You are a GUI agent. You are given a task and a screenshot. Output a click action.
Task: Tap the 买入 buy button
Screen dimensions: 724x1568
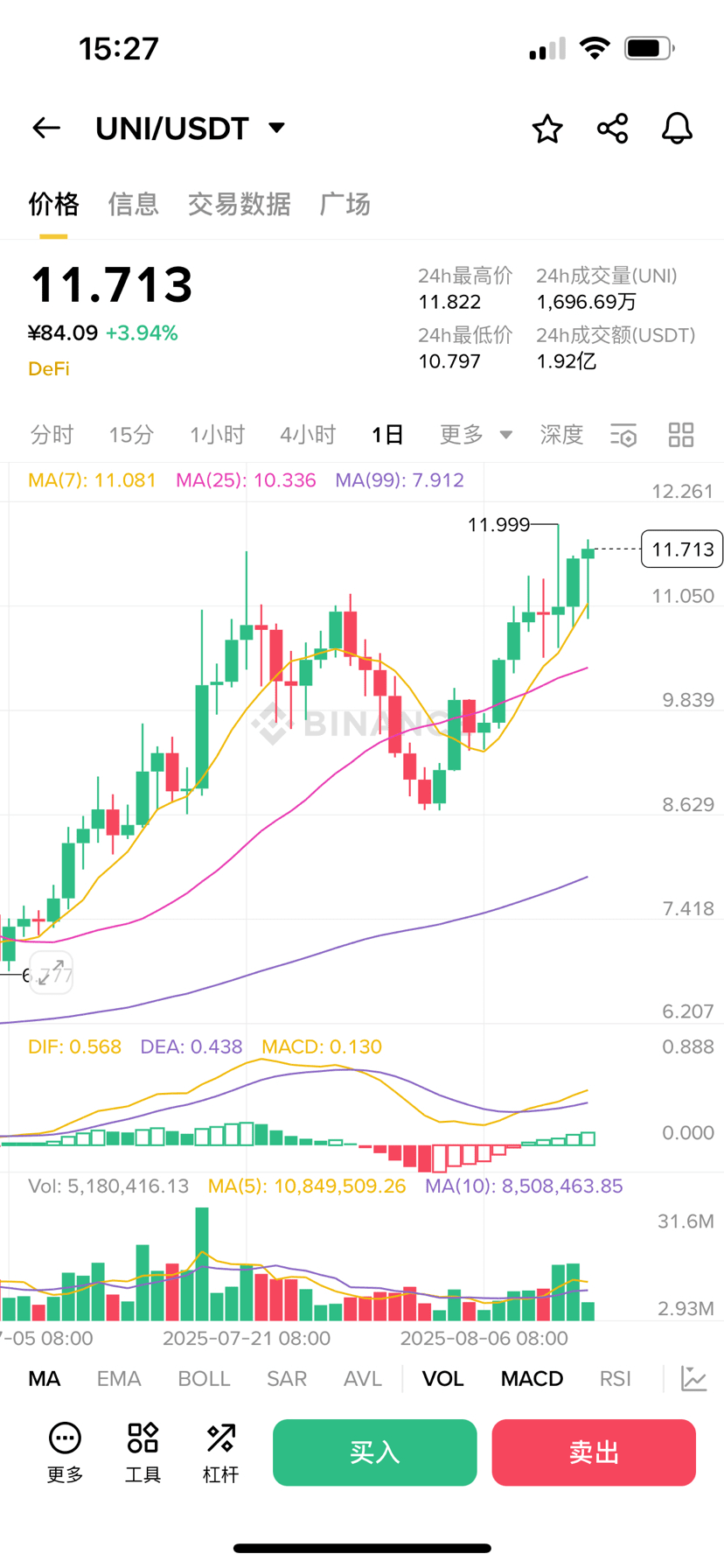(374, 1452)
